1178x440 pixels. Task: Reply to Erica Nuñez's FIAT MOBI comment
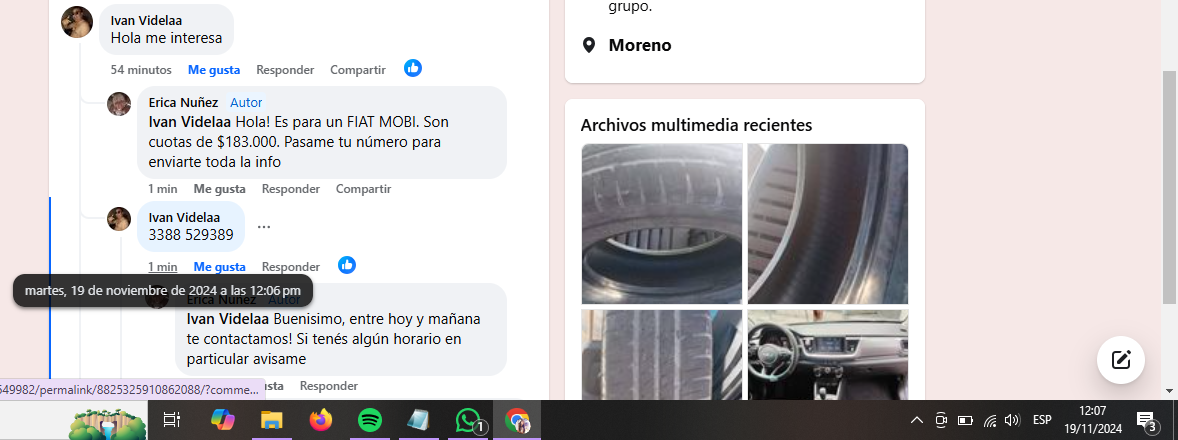(x=290, y=189)
